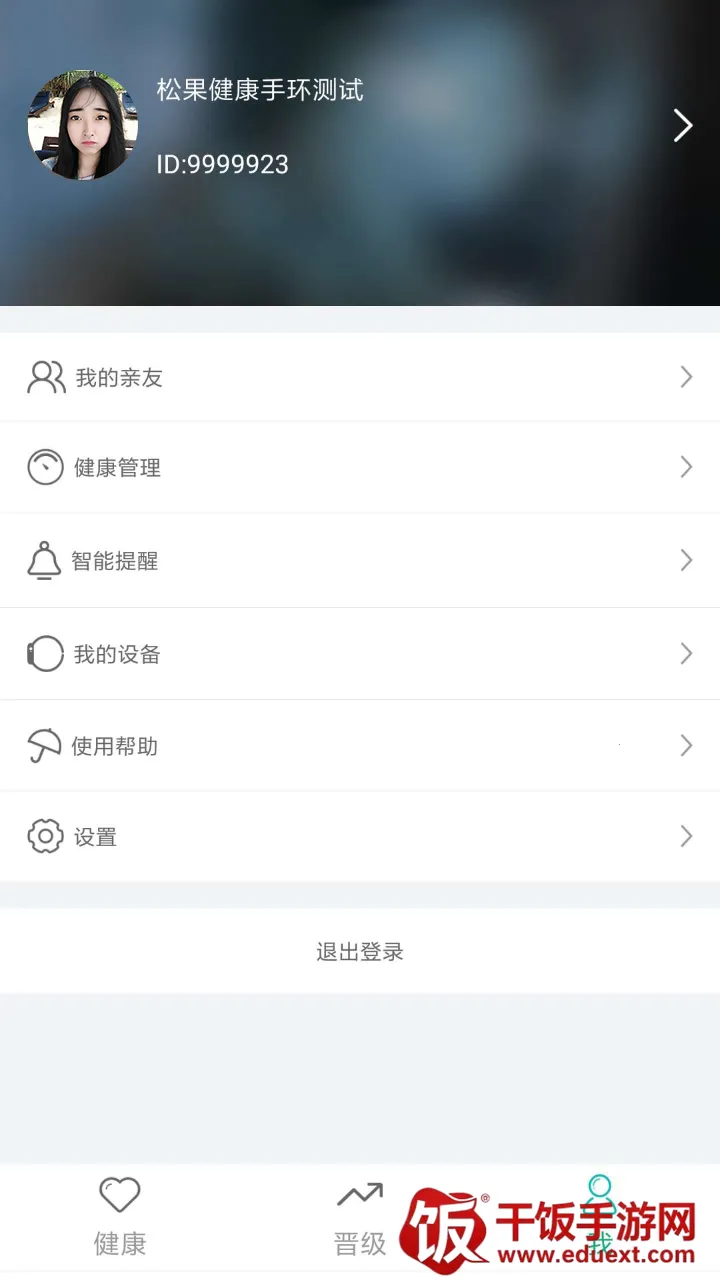The height and width of the screenshot is (1280, 720).
Task: Open 使用帮助 usage help
Action: (x=360, y=746)
